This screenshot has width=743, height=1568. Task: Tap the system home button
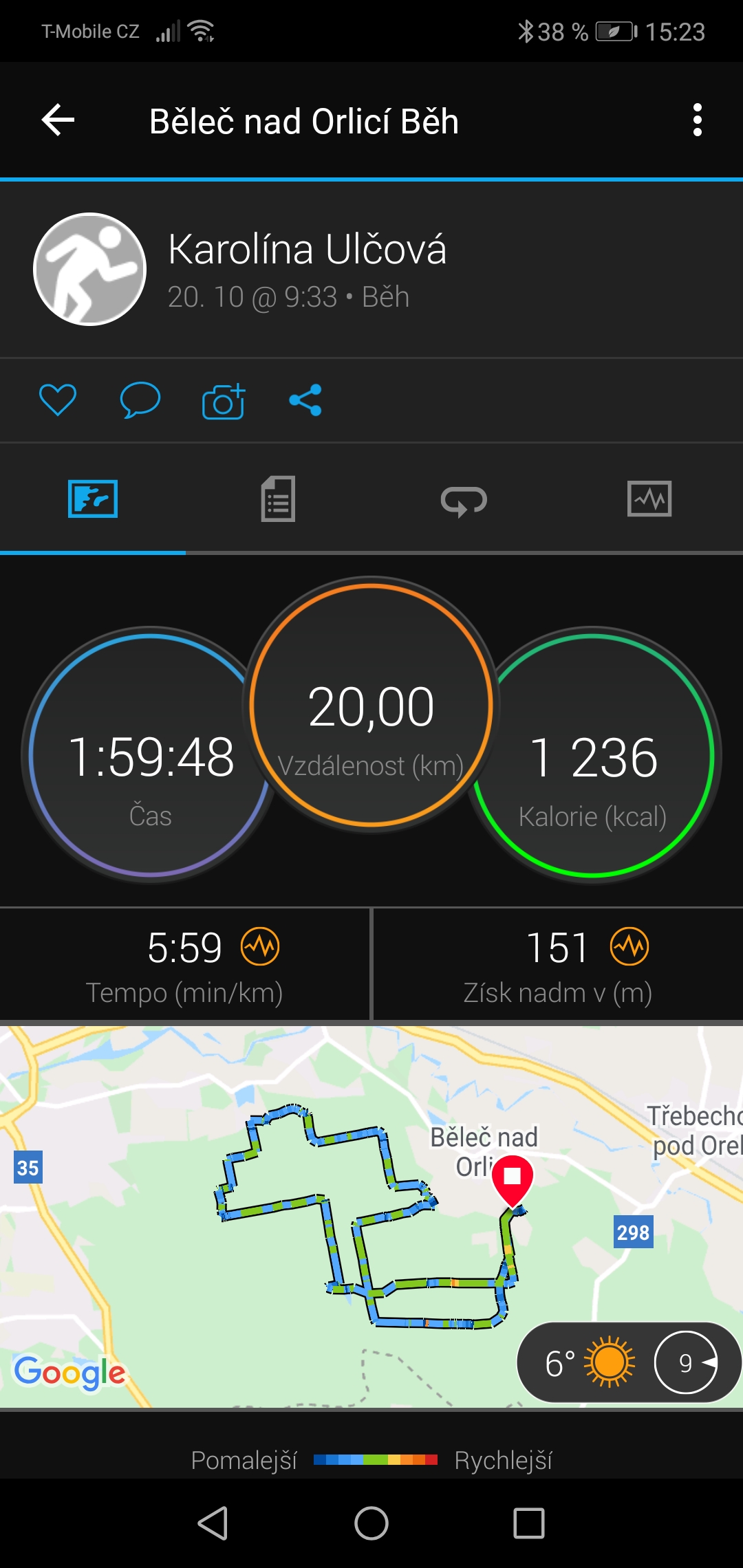371,1523
